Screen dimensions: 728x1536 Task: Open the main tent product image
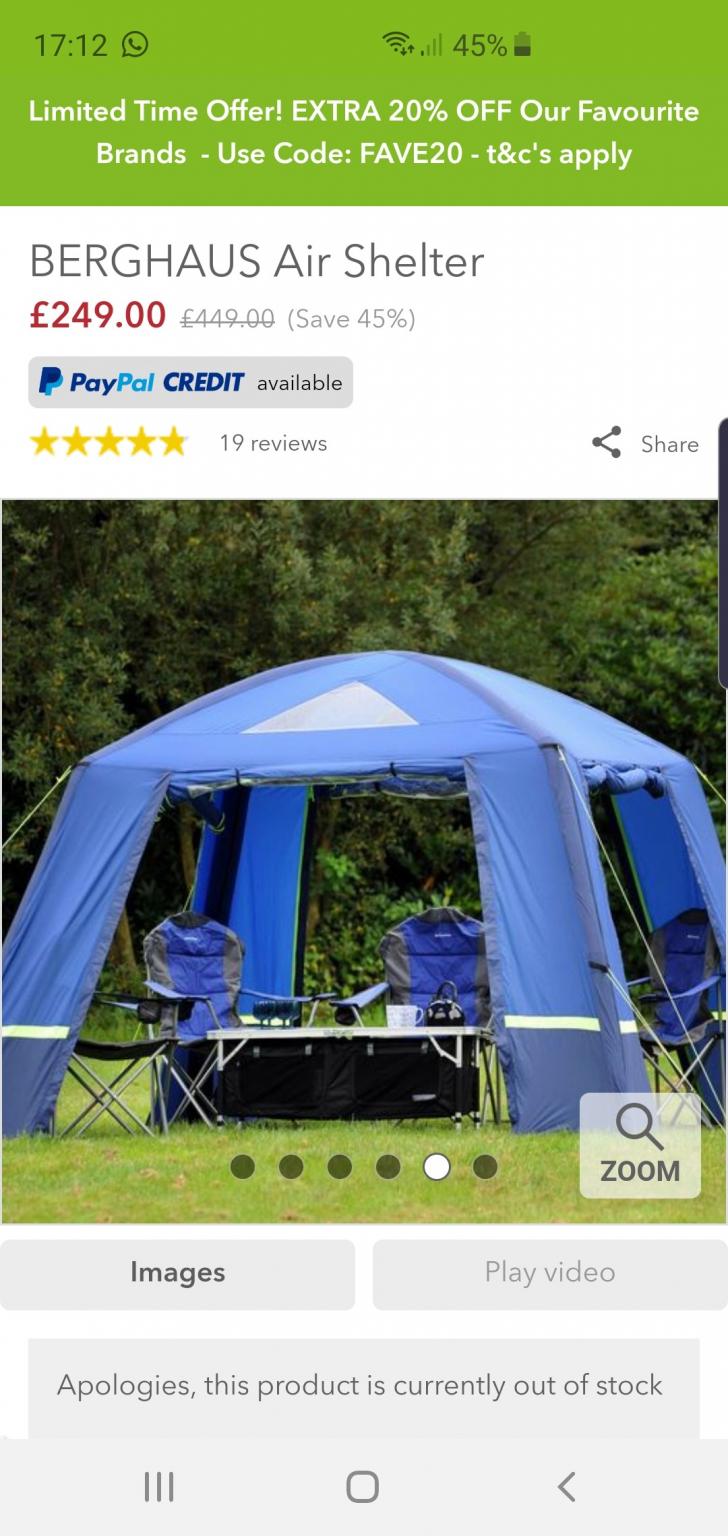[364, 861]
